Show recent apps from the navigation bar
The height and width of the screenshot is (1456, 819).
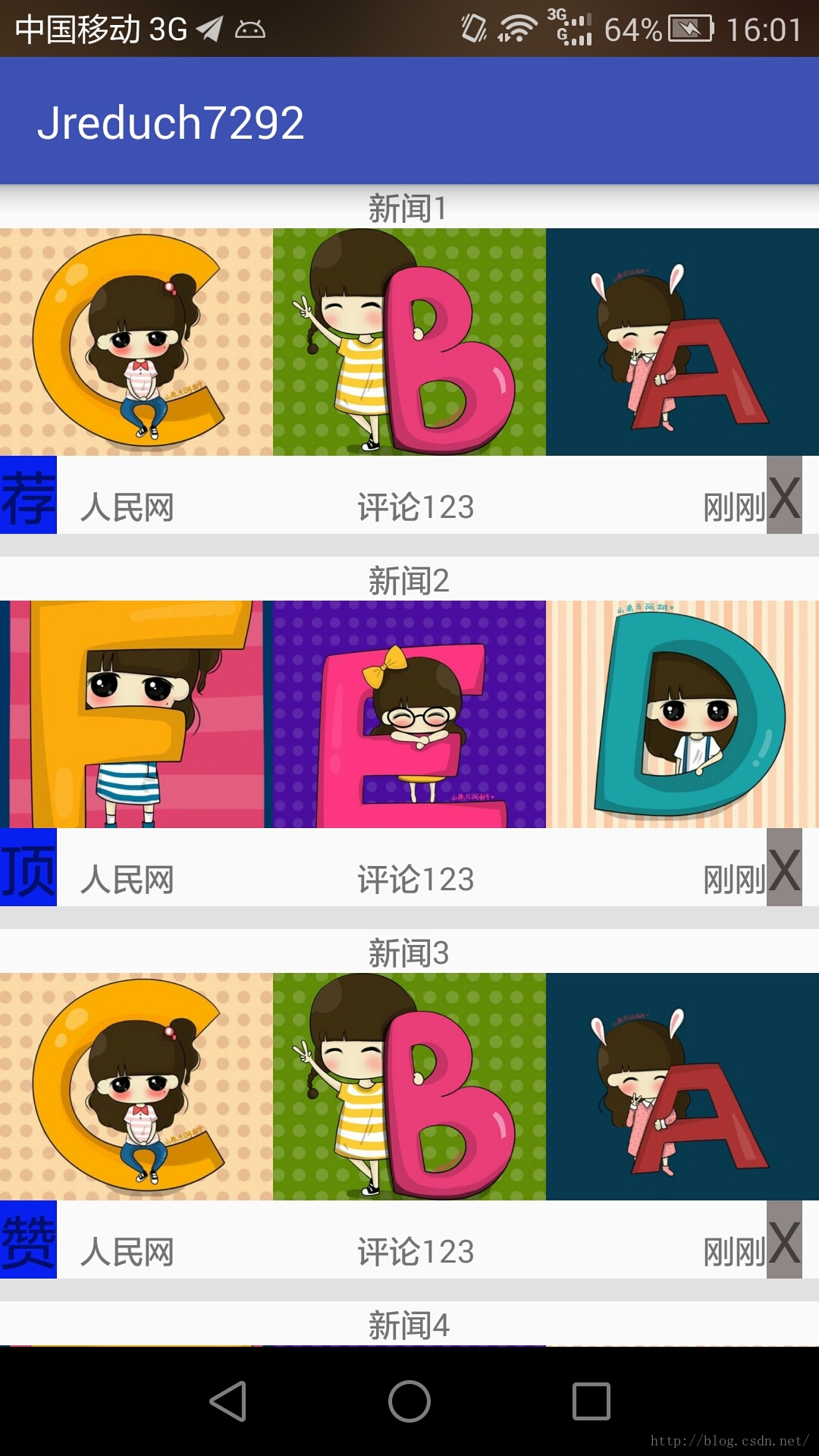pos(591,1401)
